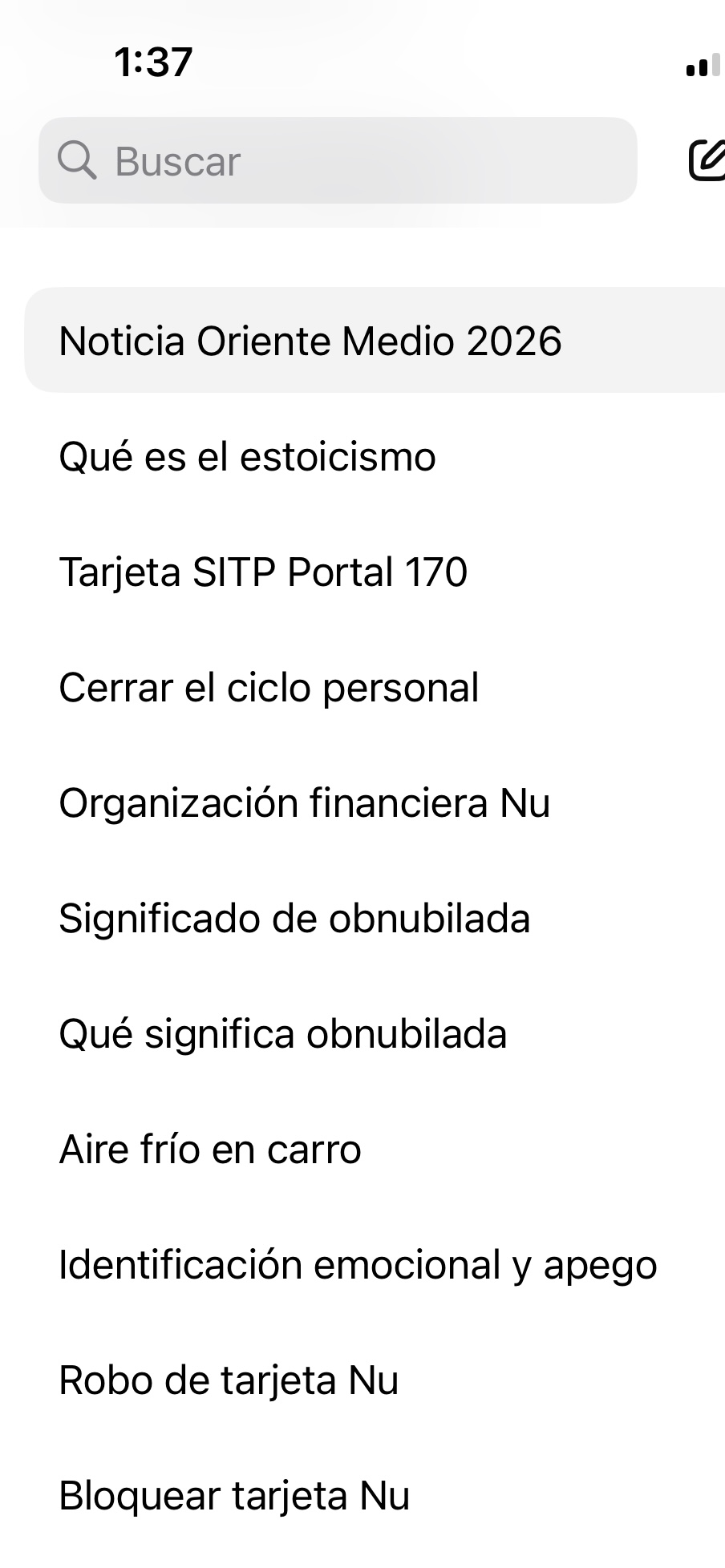View Organización financiera Nu conversation
Screen dimensions: 725x1568
click(x=304, y=803)
